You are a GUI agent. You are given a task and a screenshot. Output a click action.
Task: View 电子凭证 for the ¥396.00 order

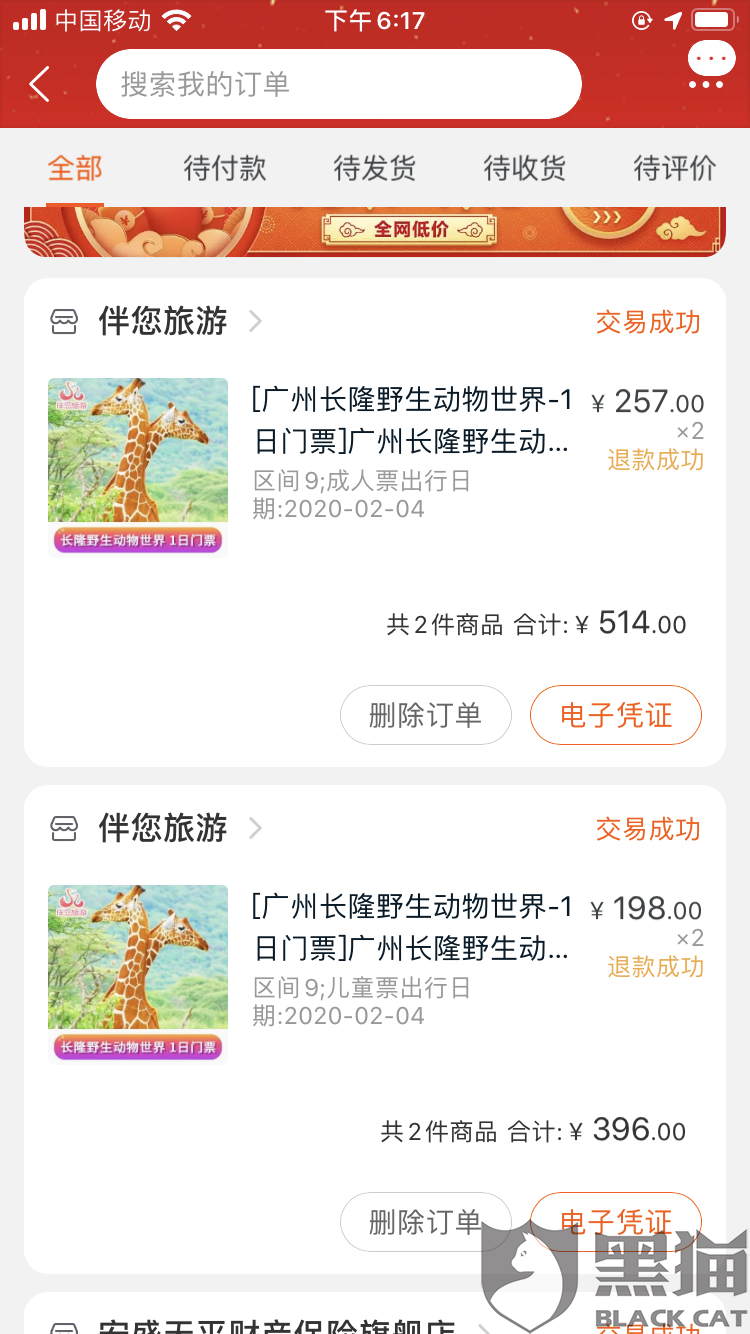(616, 1222)
